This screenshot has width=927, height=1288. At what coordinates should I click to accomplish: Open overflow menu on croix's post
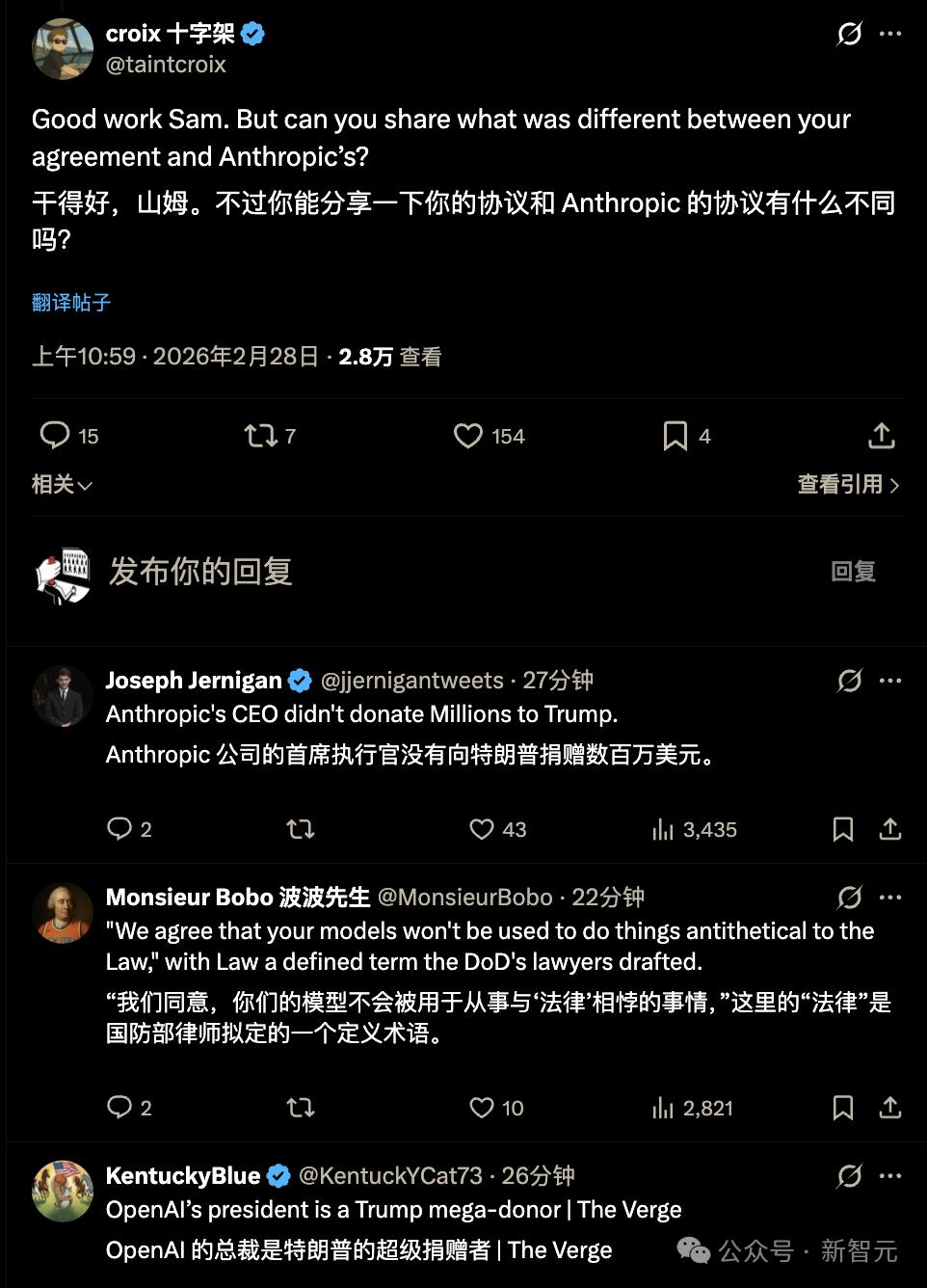click(890, 34)
